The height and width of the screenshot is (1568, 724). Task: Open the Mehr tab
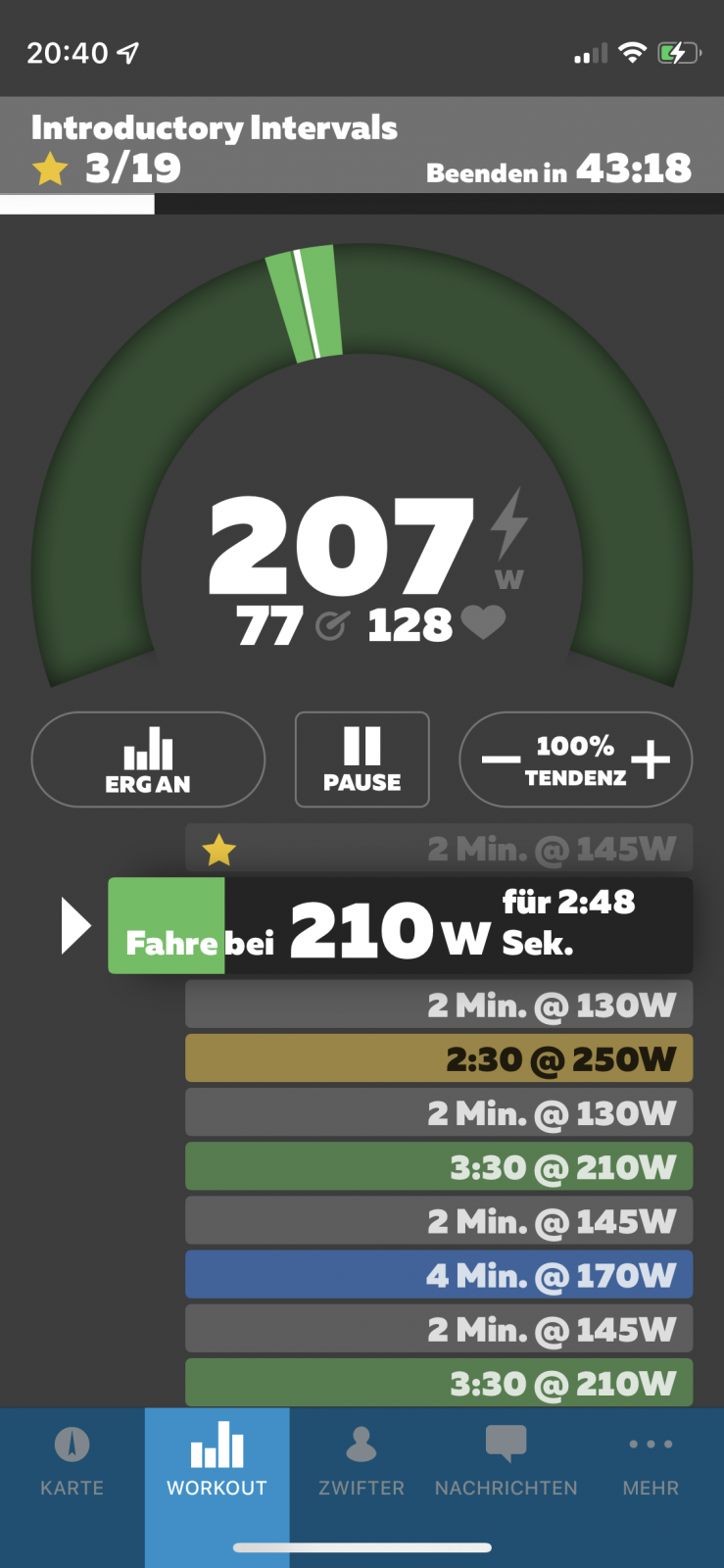tap(651, 1461)
